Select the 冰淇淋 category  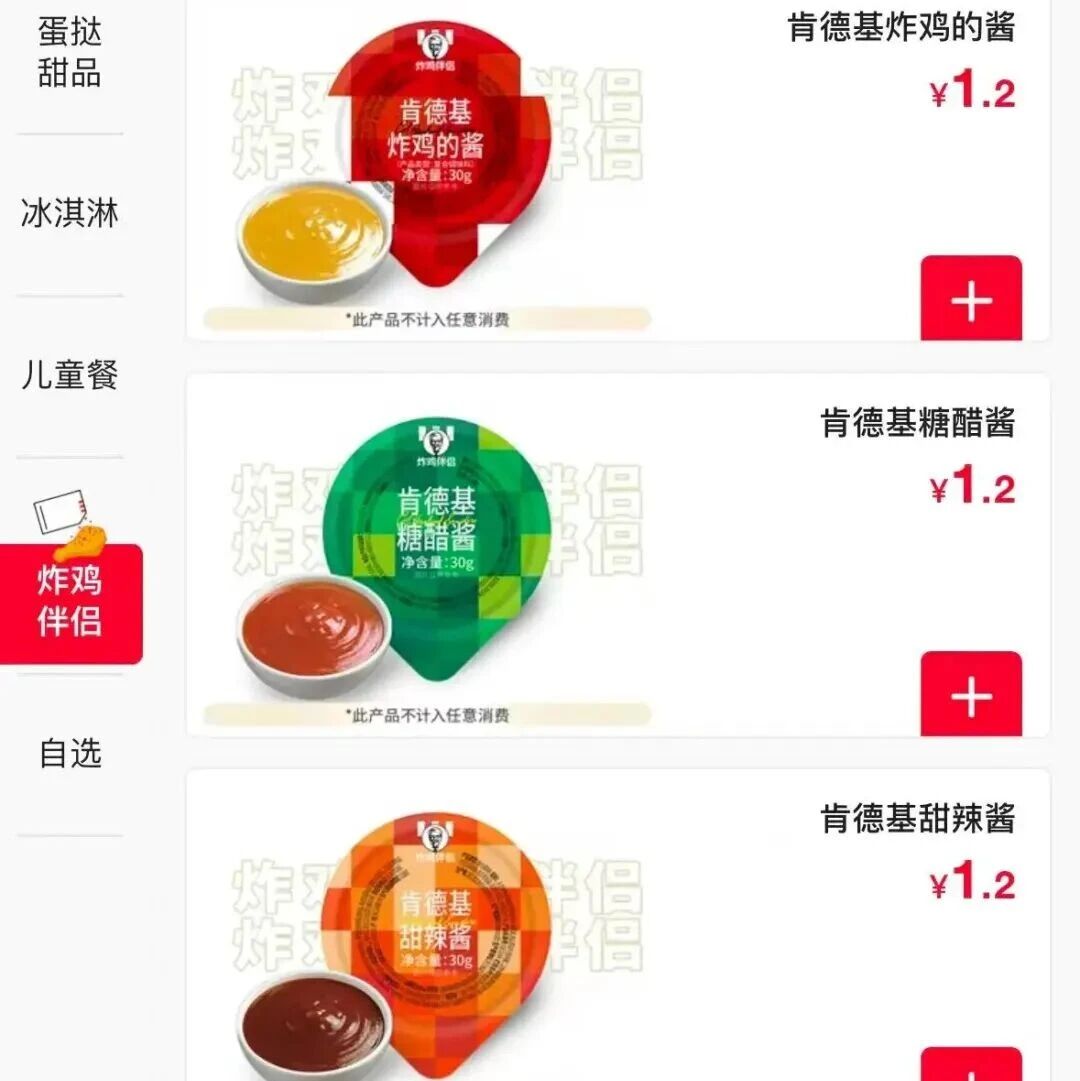coord(70,213)
